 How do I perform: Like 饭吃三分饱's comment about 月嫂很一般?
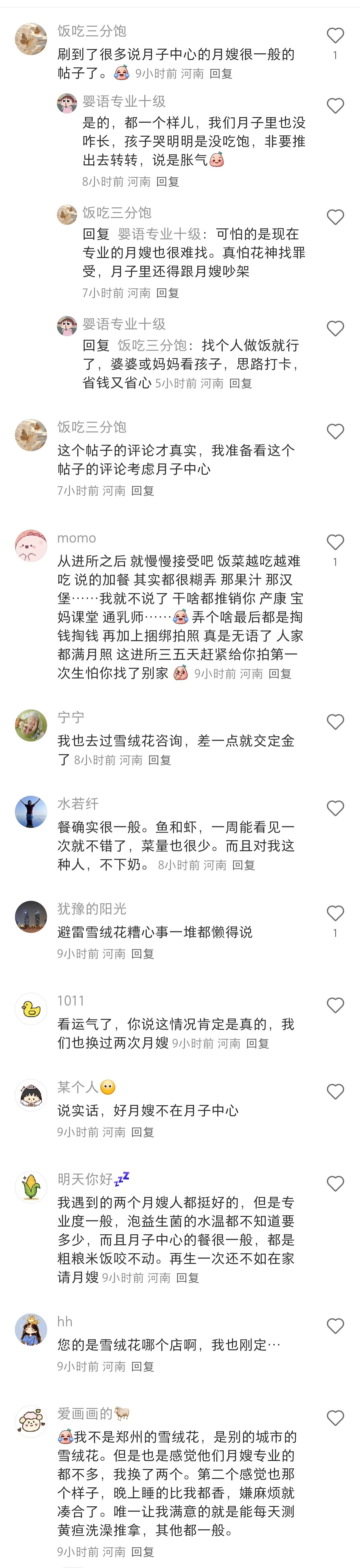point(335,36)
